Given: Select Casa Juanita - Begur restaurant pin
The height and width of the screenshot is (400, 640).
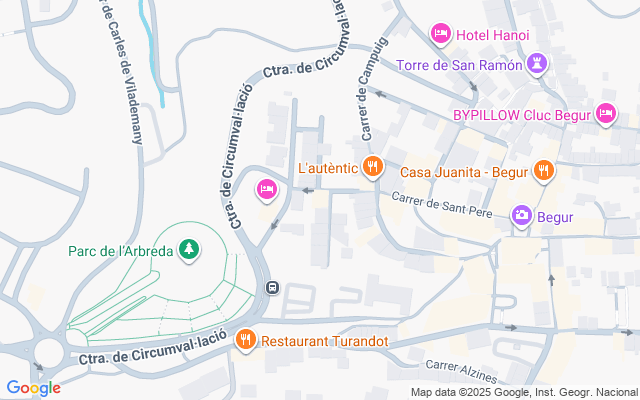Looking at the screenshot, I should pos(544,171).
